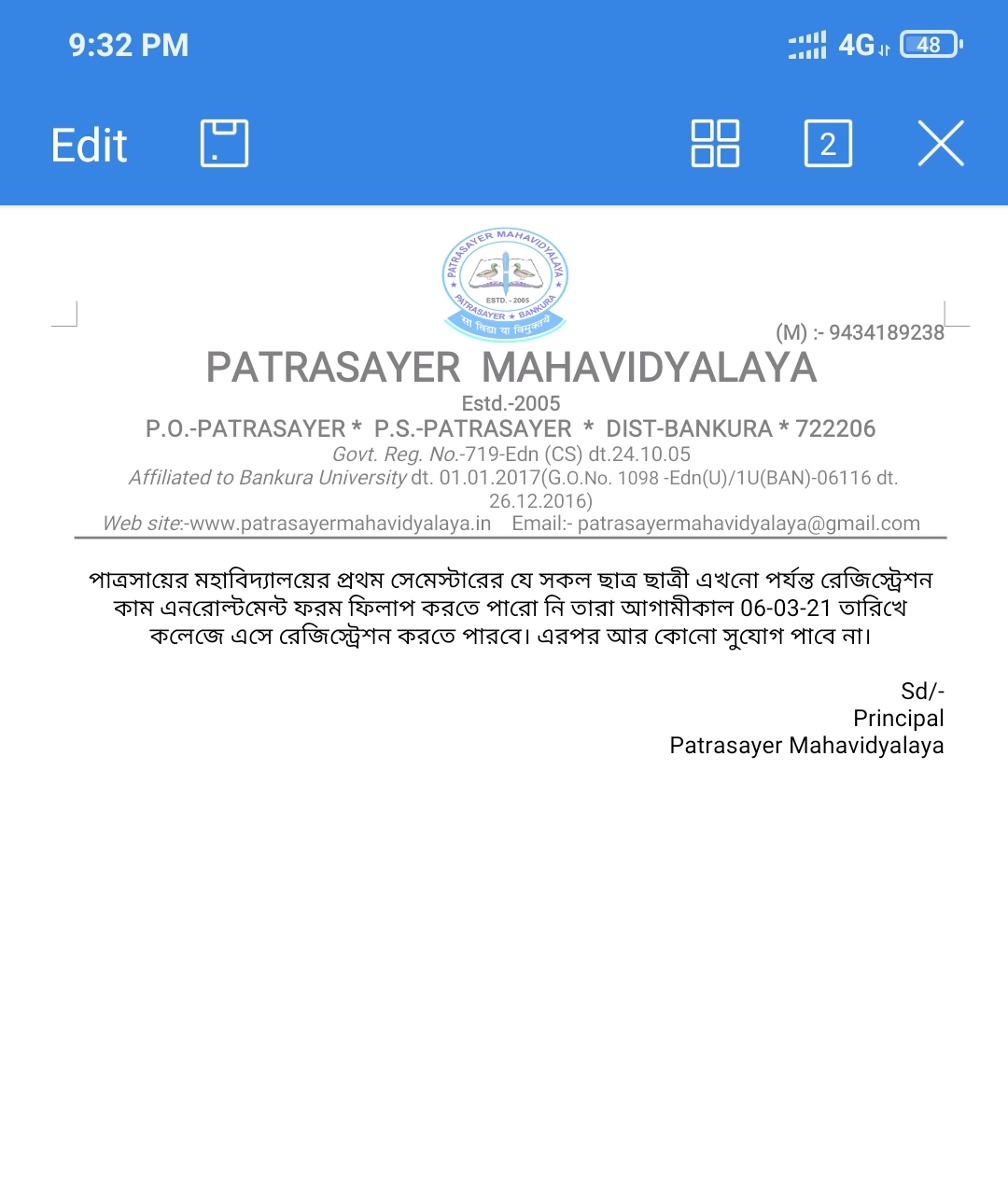Open the page switcher showing 2

pyautogui.click(x=828, y=144)
